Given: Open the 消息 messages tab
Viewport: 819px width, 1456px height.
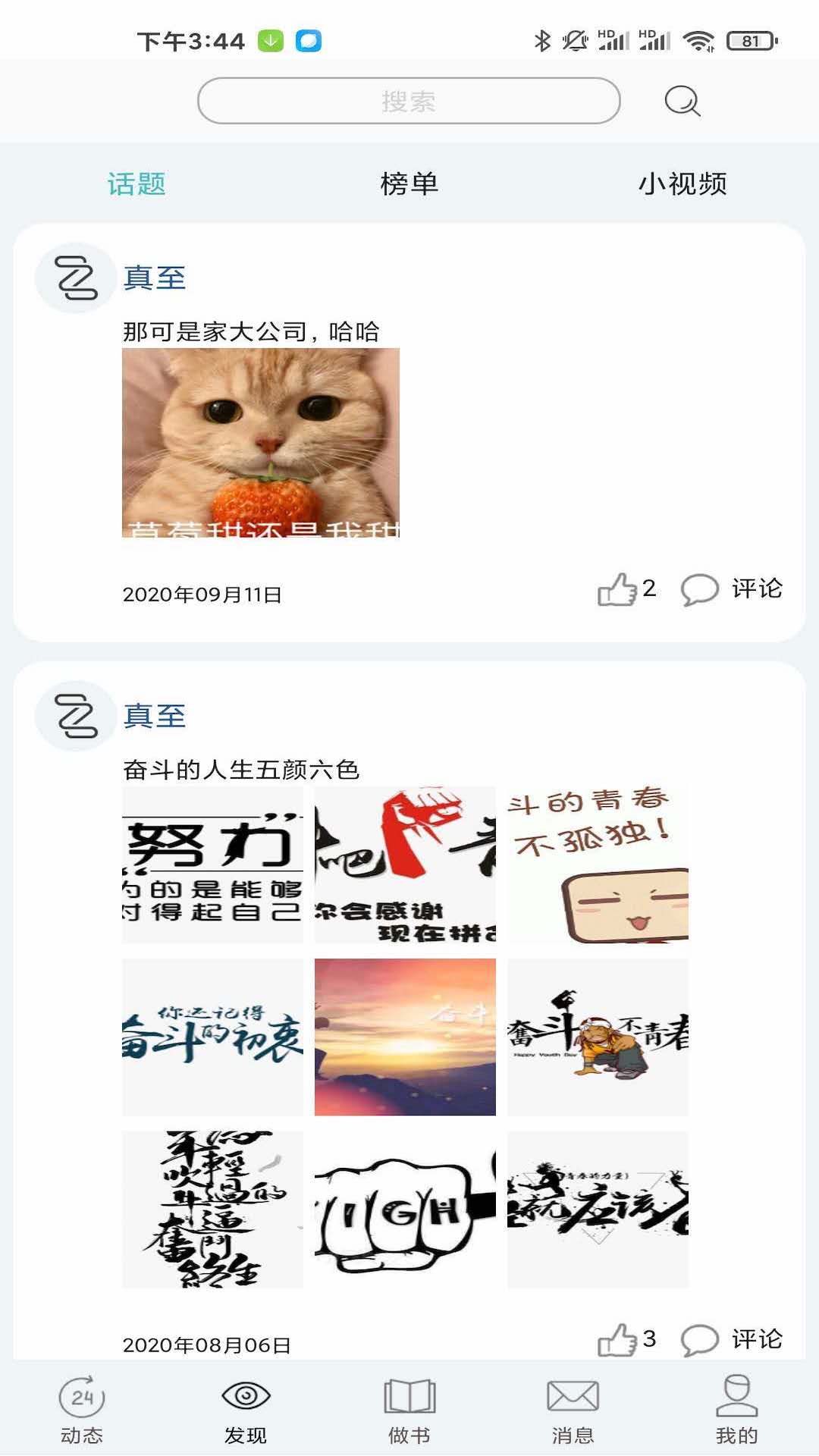Looking at the screenshot, I should [573, 1409].
